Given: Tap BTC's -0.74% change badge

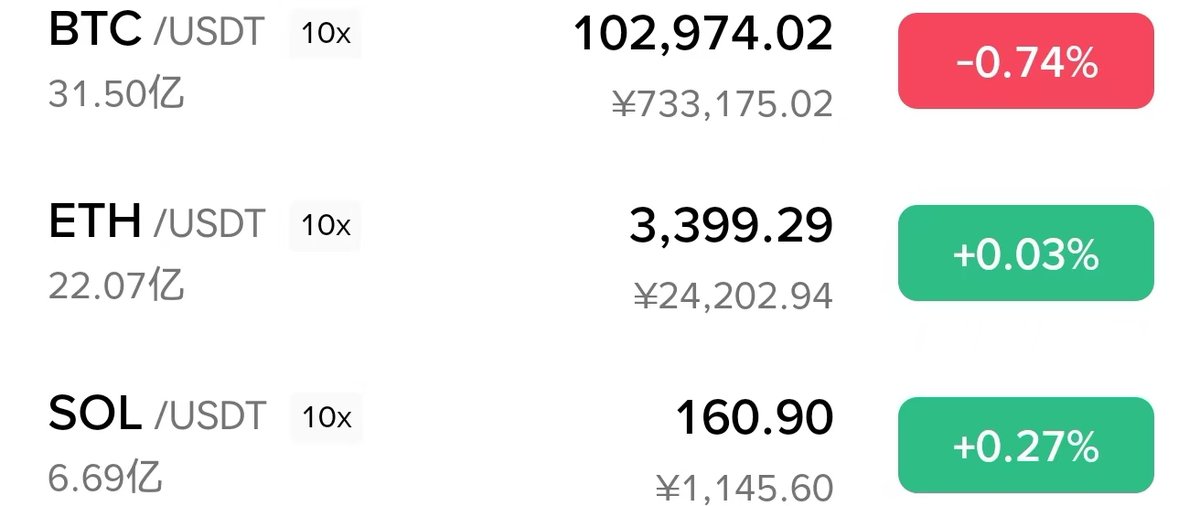Looking at the screenshot, I should (1026, 62).
